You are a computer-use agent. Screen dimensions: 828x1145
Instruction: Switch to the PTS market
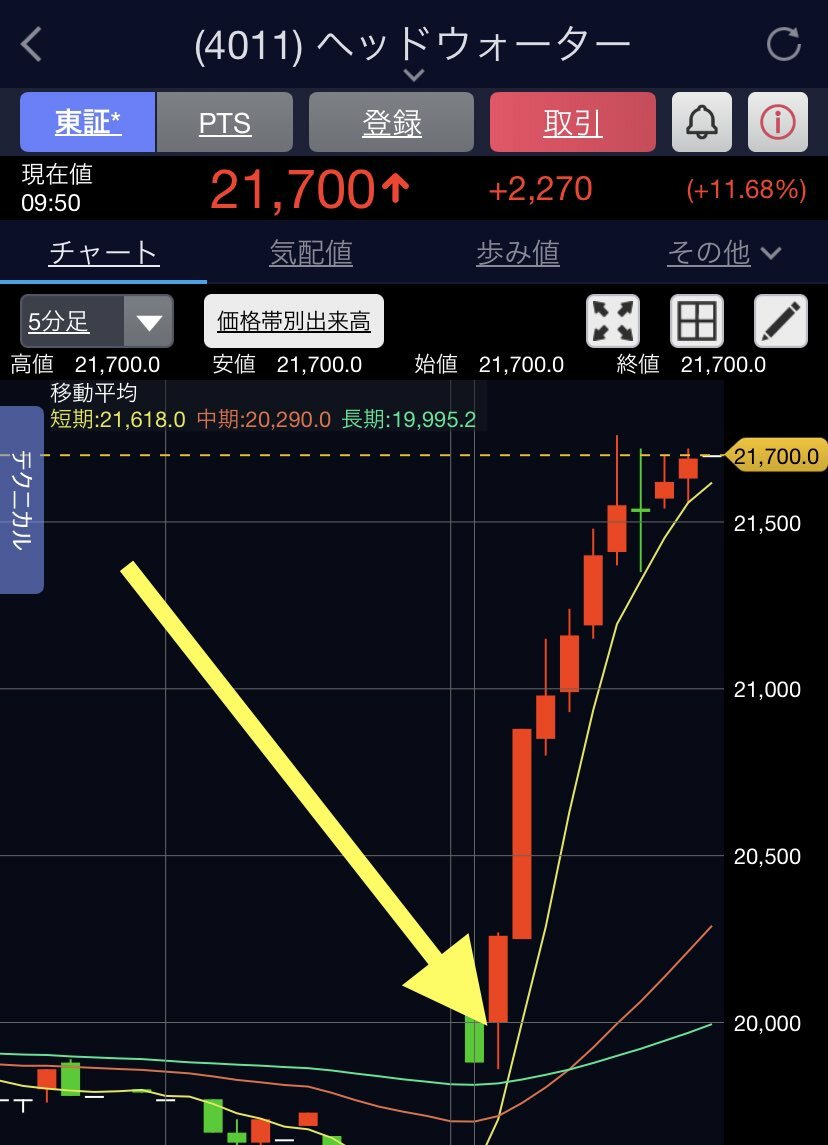point(224,122)
